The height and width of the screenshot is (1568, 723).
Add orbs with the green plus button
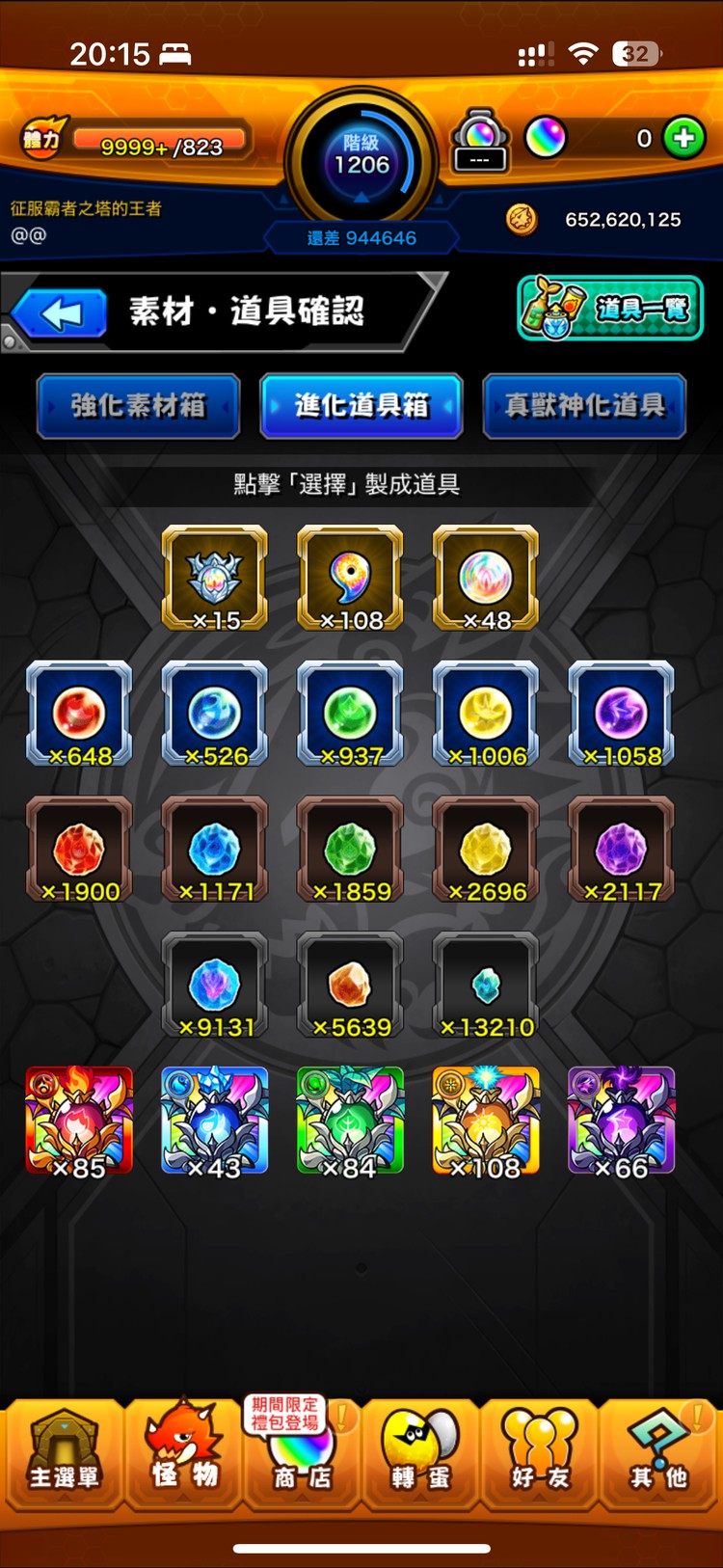pyautogui.click(x=684, y=138)
